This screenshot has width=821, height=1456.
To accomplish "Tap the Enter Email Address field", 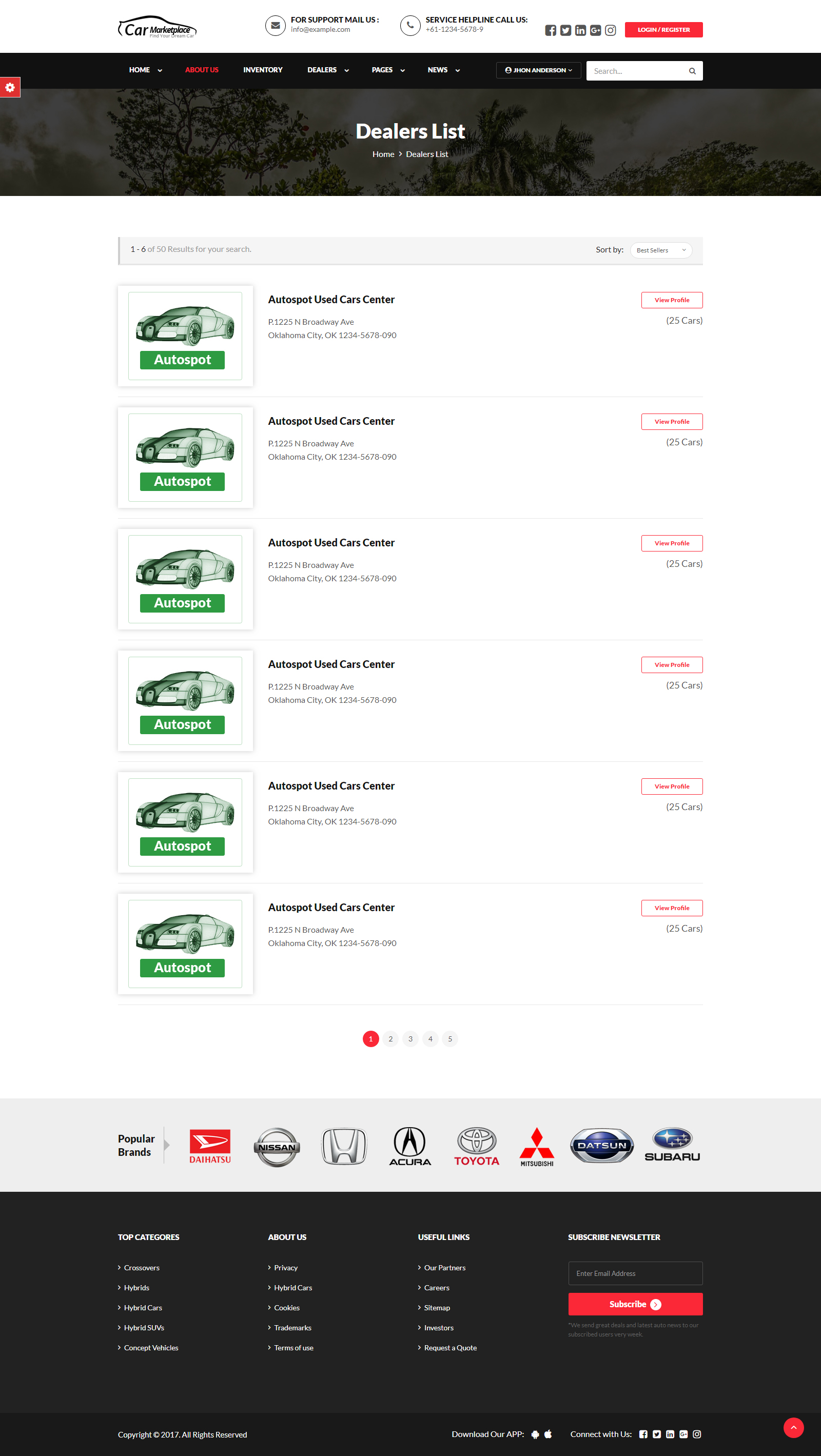I will pos(635,1273).
